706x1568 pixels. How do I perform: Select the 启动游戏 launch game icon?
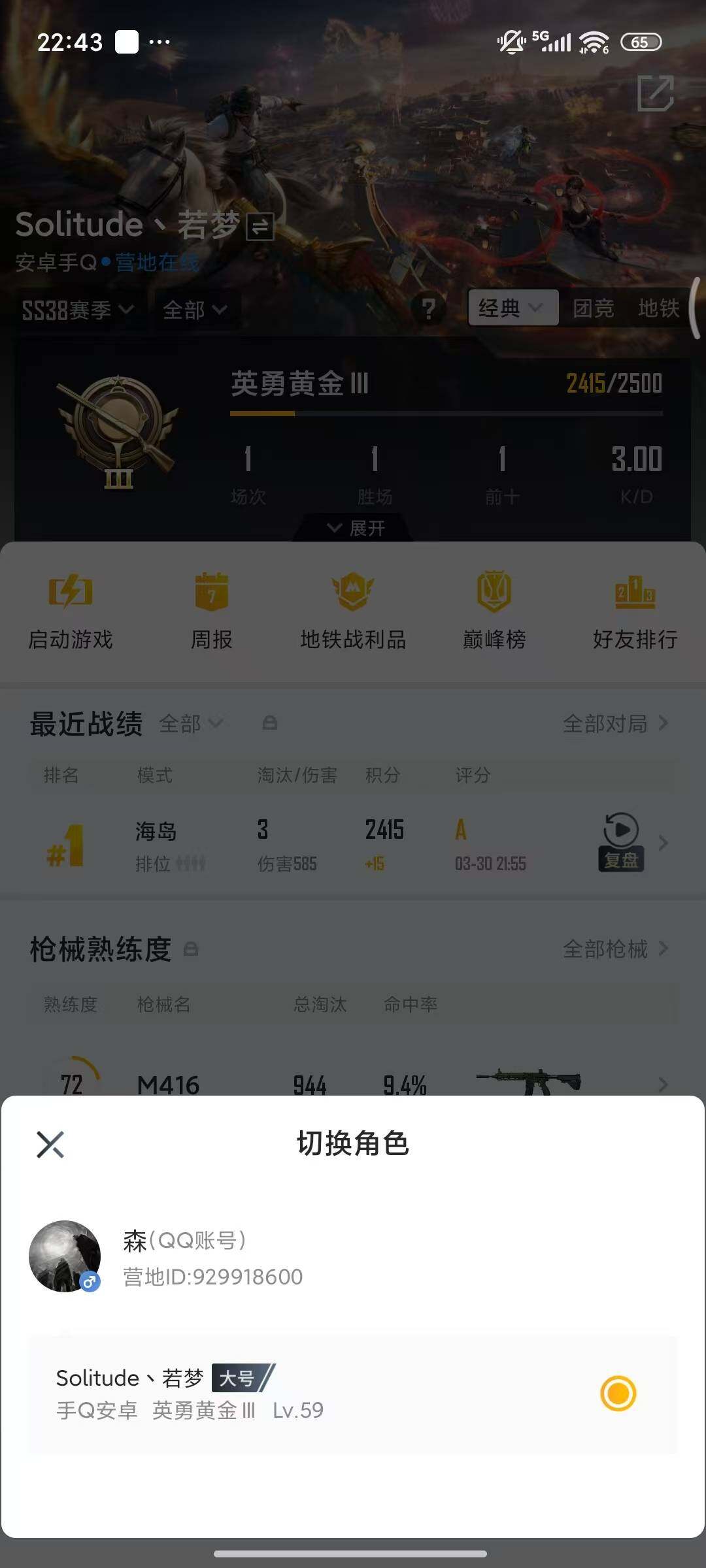coord(70,608)
